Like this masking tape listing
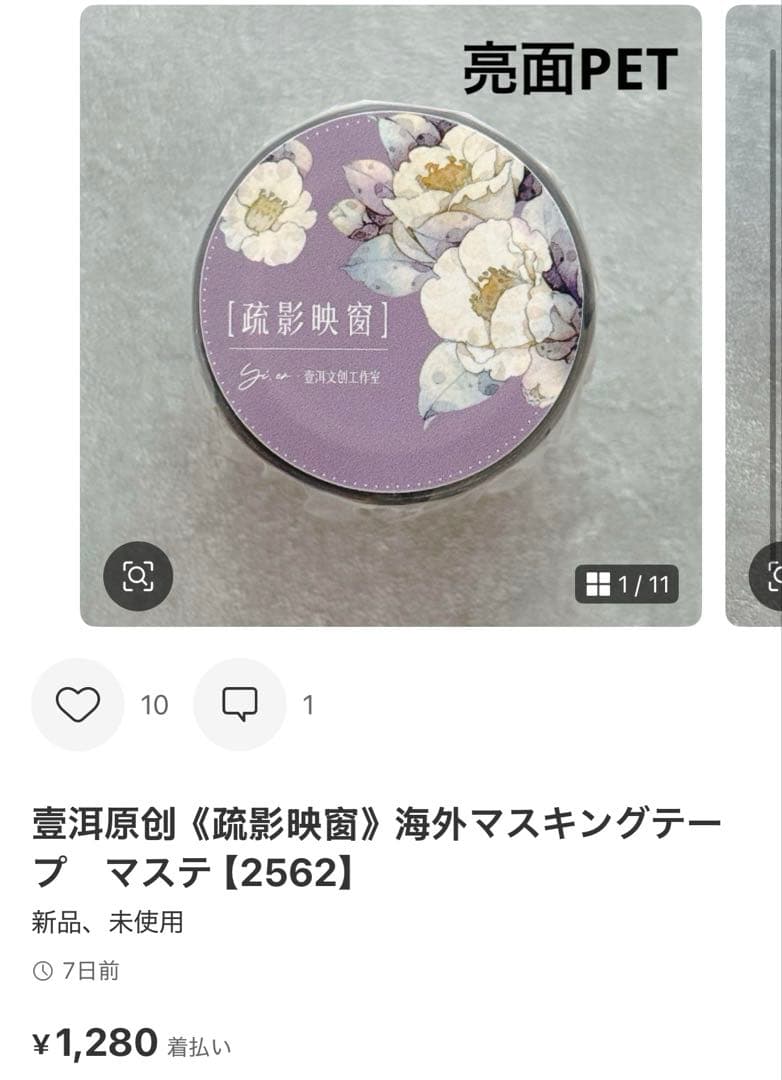 click(x=78, y=705)
